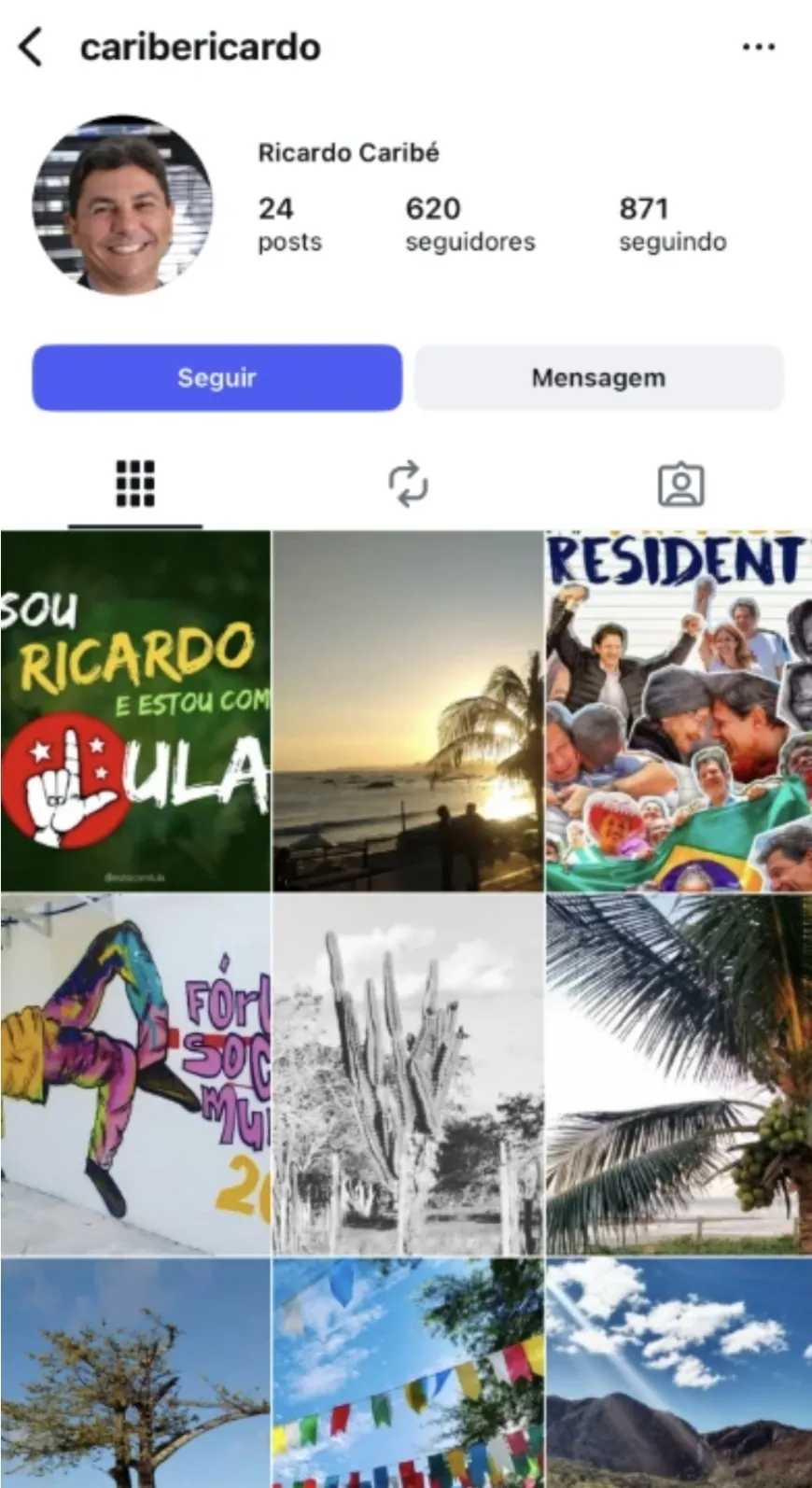
Task: Open the three-dot overflow menu
Action: click(x=758, y=47)
